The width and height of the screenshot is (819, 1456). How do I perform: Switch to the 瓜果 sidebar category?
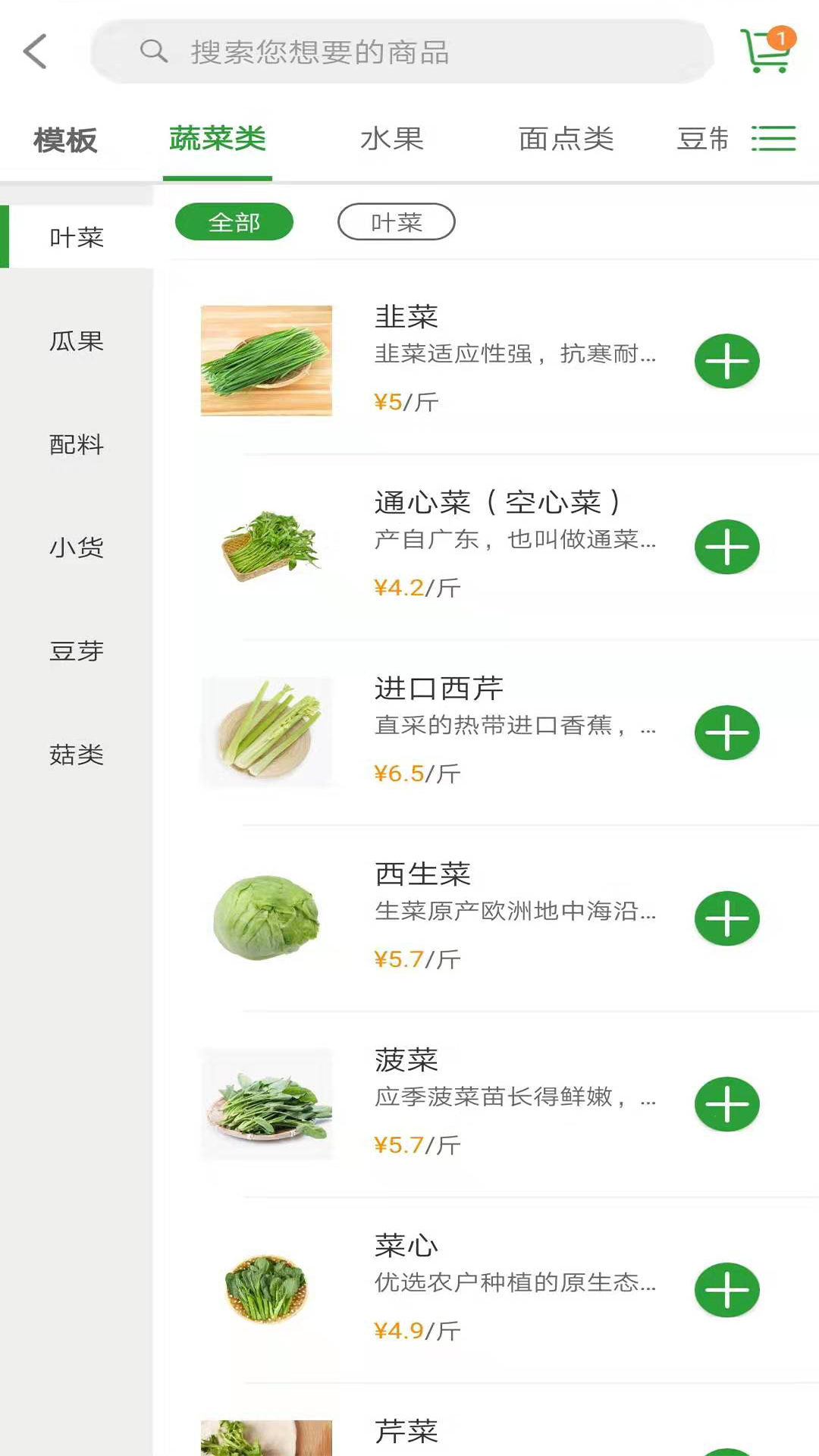(76, 343)
